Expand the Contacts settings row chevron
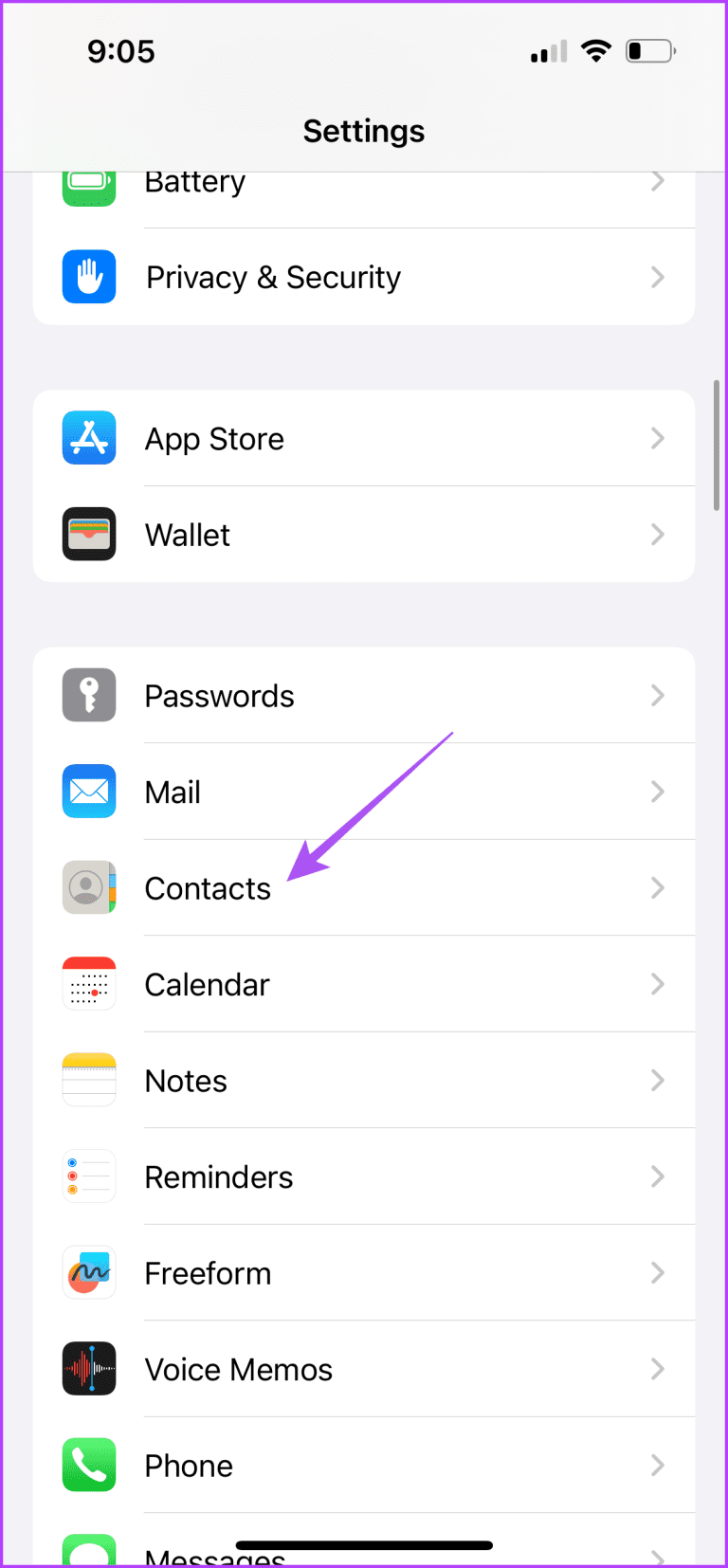Viewport: 728px width, 1568px height. 658,887
